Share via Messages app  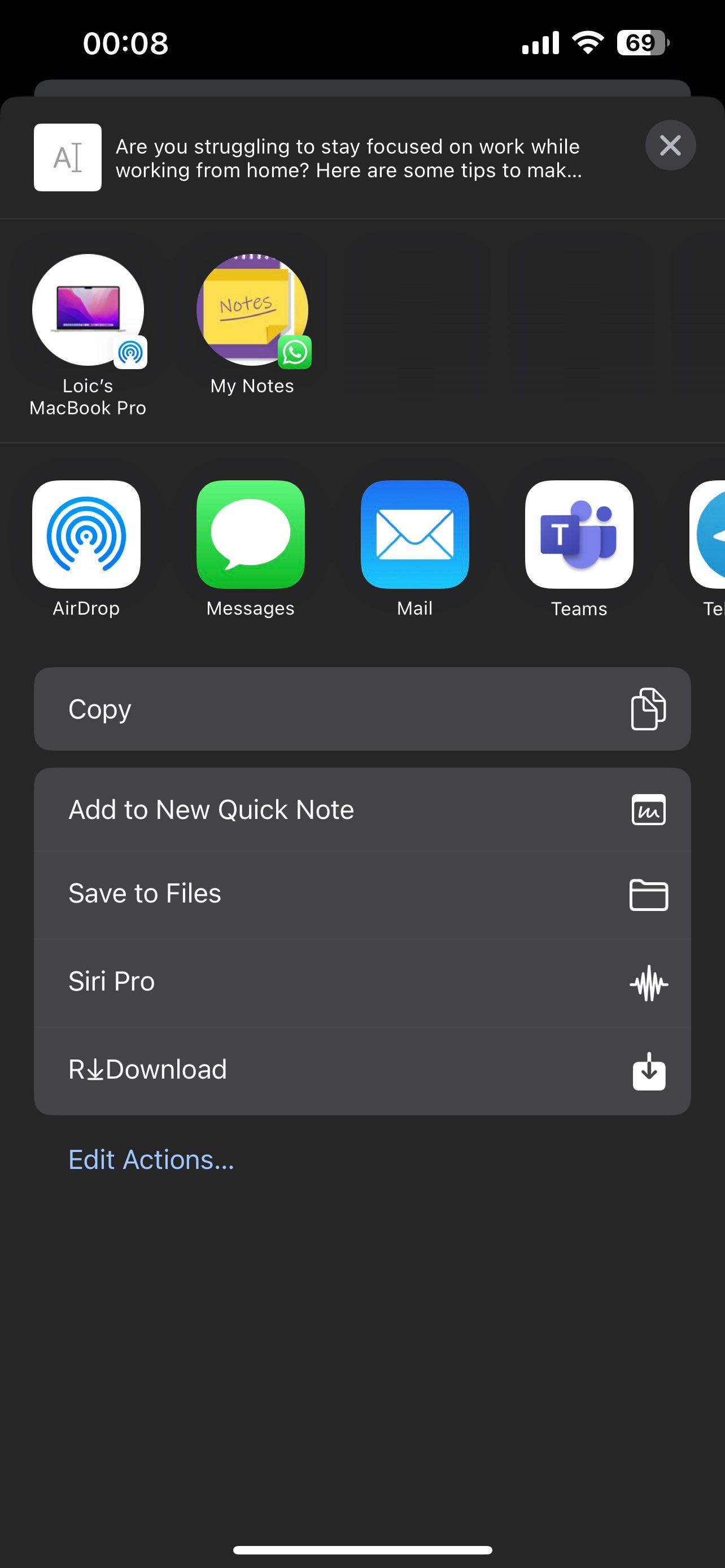(x=250, y=535)
